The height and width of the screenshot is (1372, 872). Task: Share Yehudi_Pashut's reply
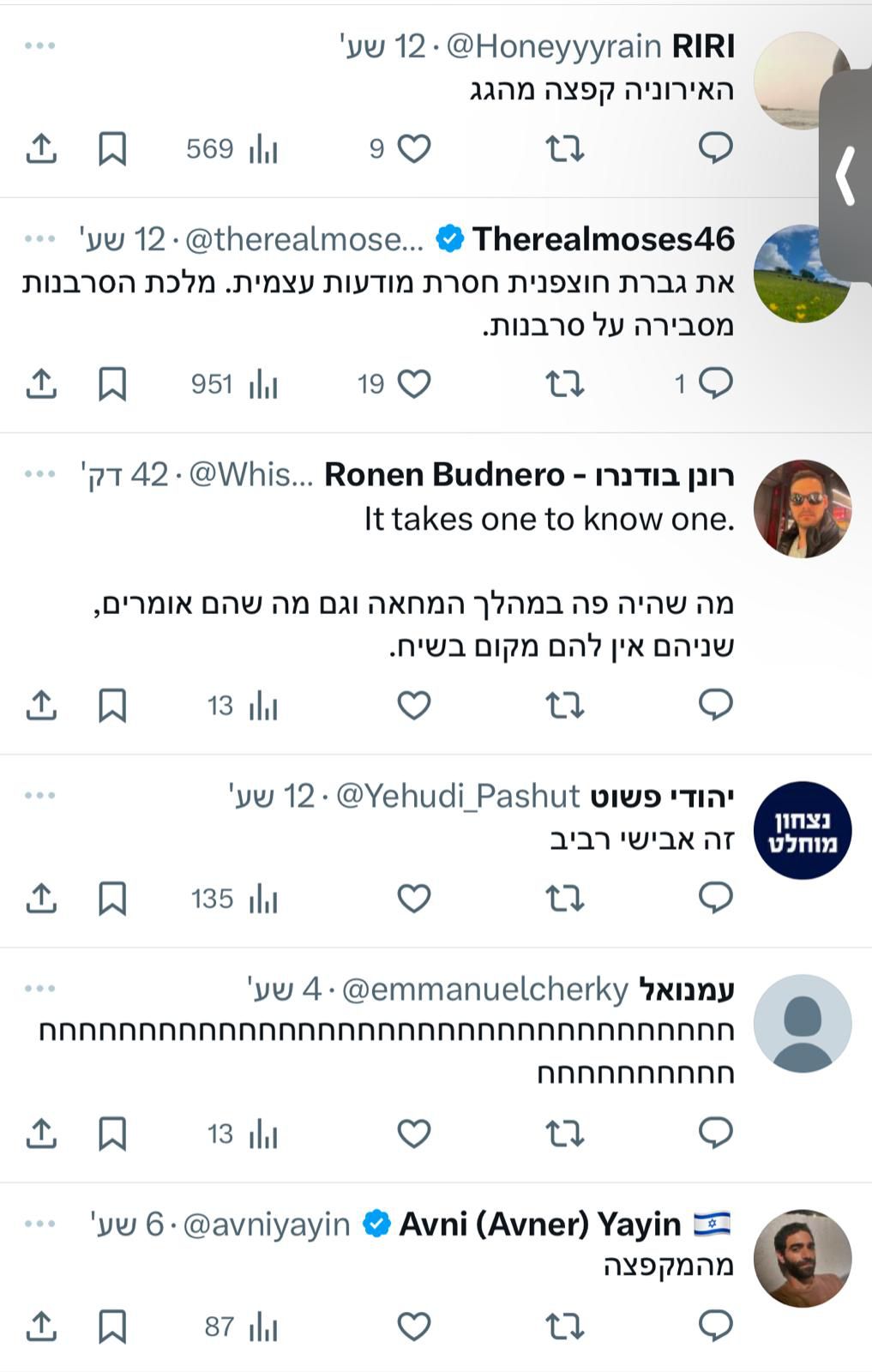[x=41, y=899]
